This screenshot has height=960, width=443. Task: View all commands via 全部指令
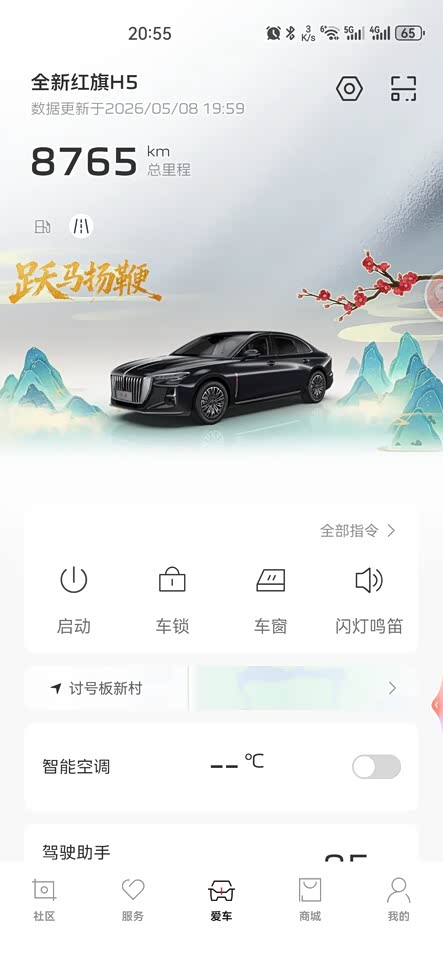coord(358,531)
